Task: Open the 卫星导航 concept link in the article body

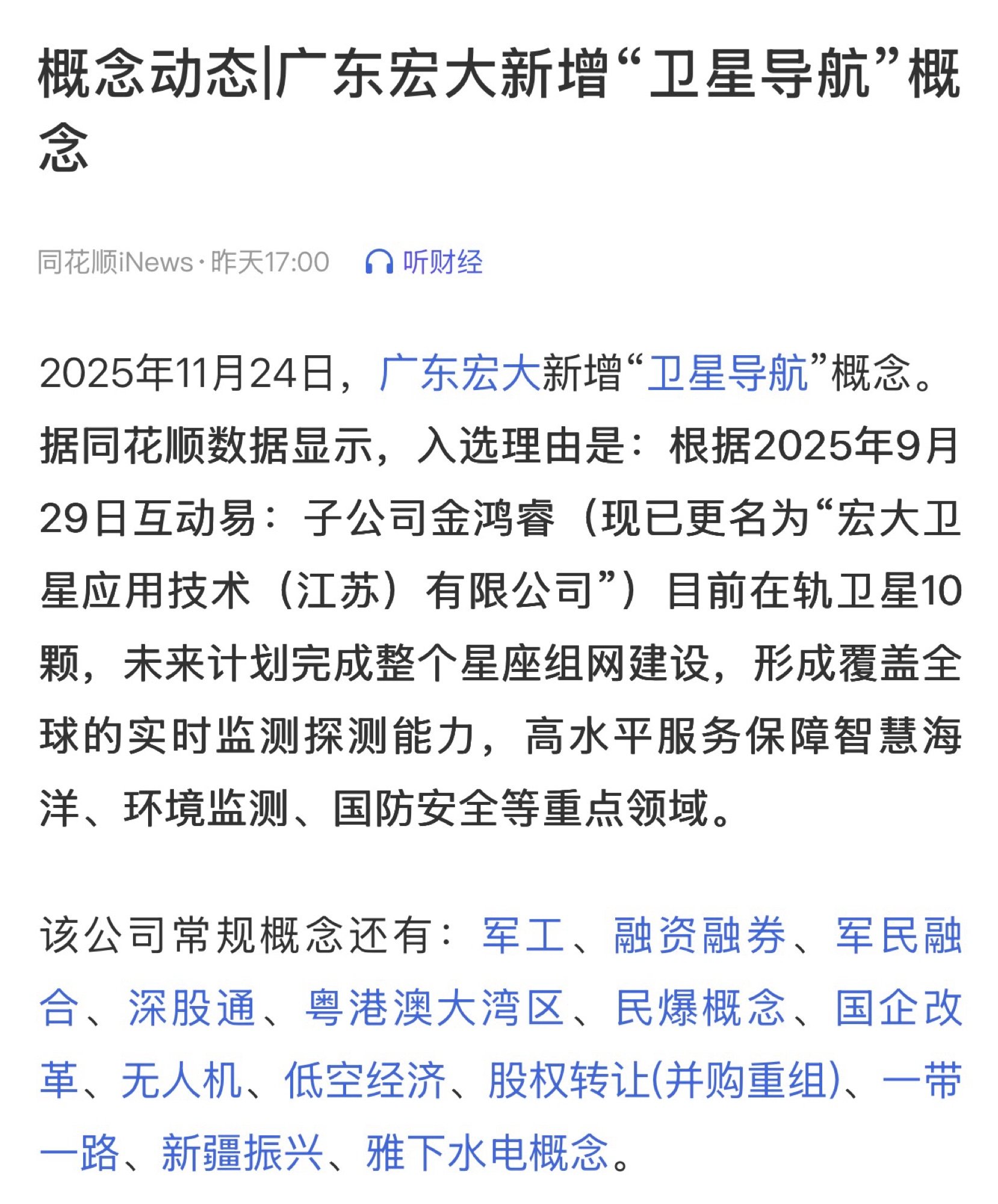Action: point(727,373)
